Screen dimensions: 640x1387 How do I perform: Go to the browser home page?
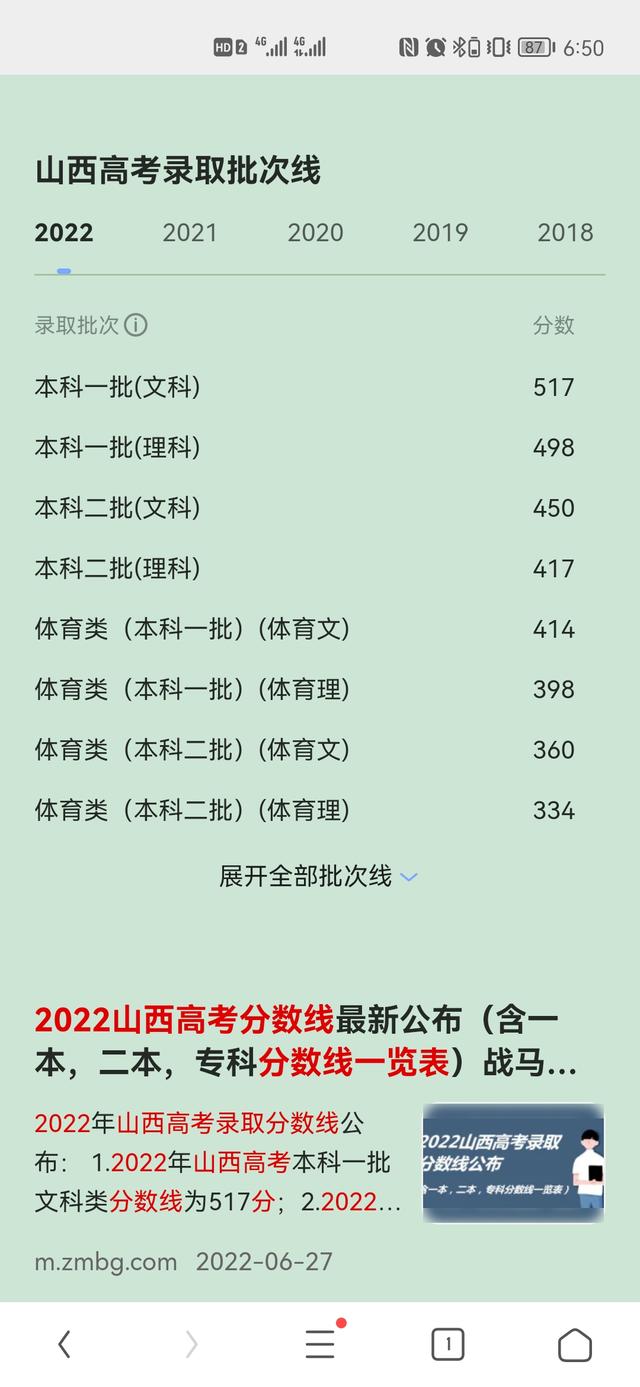click(575, 1345)
